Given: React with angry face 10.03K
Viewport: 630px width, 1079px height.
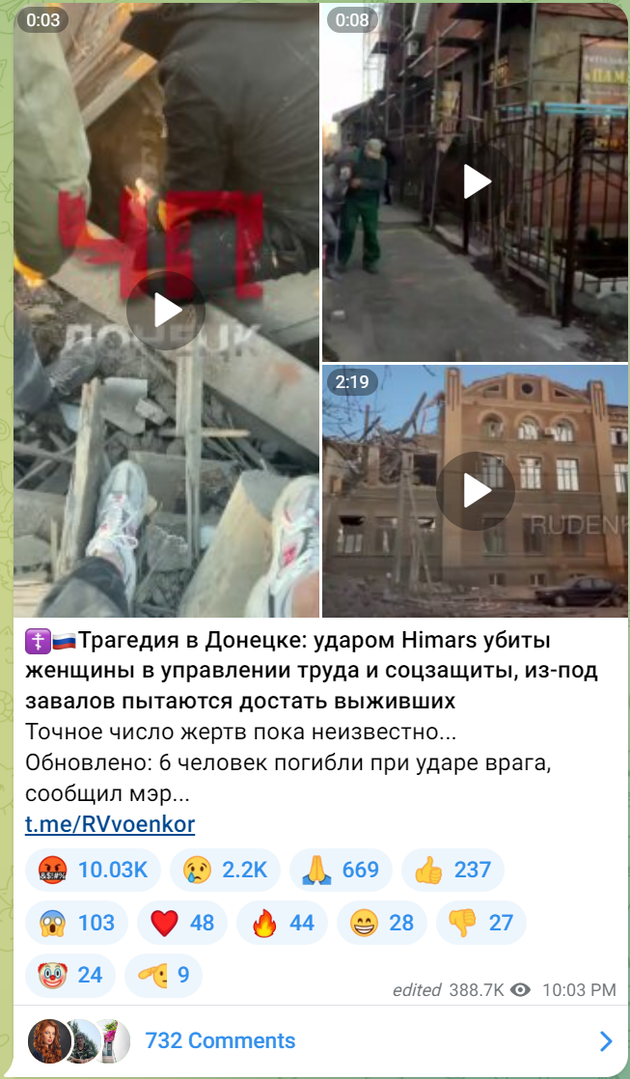Looking at the screenshot, I should [92, 870].
